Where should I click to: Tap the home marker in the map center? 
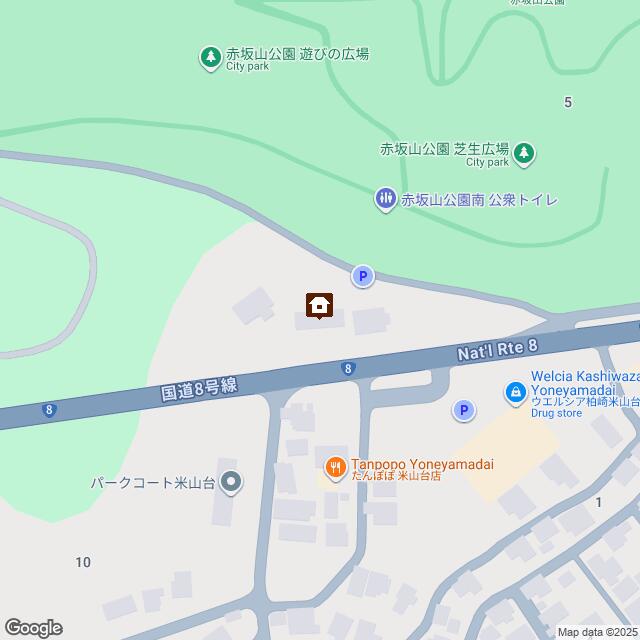pos(319,305)
